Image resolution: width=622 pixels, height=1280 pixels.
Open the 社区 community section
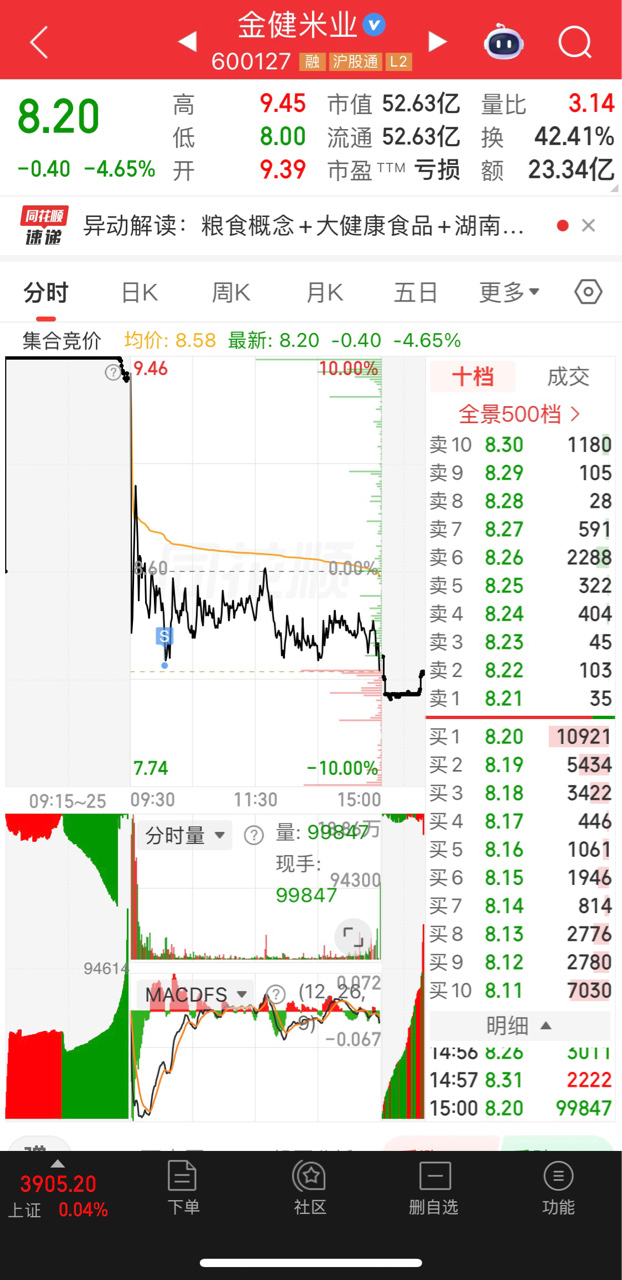(310, 1188)
